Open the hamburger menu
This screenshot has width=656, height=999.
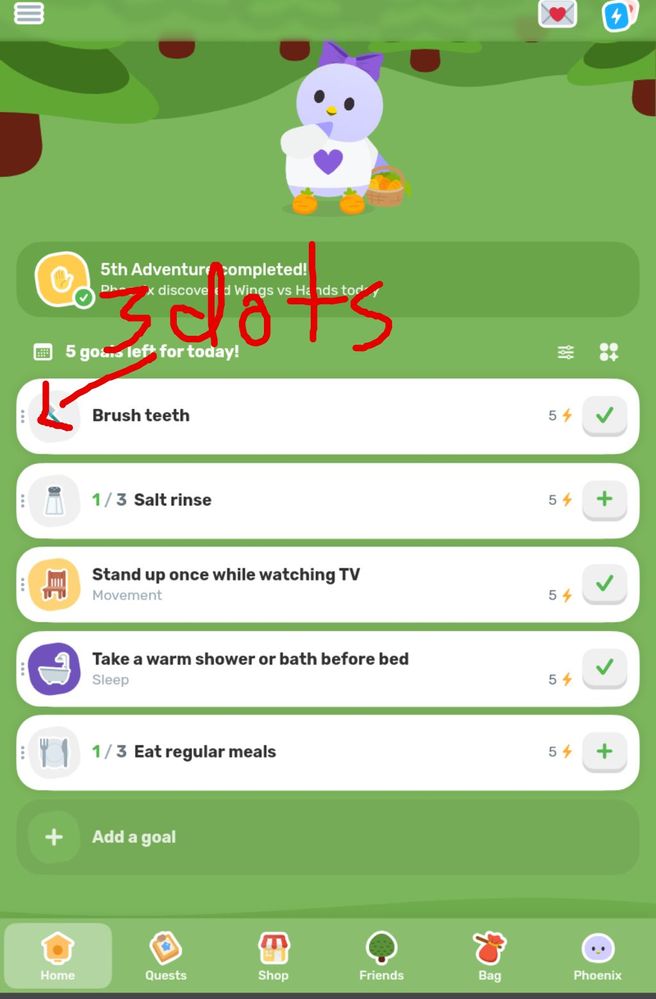tap(29, 14)
